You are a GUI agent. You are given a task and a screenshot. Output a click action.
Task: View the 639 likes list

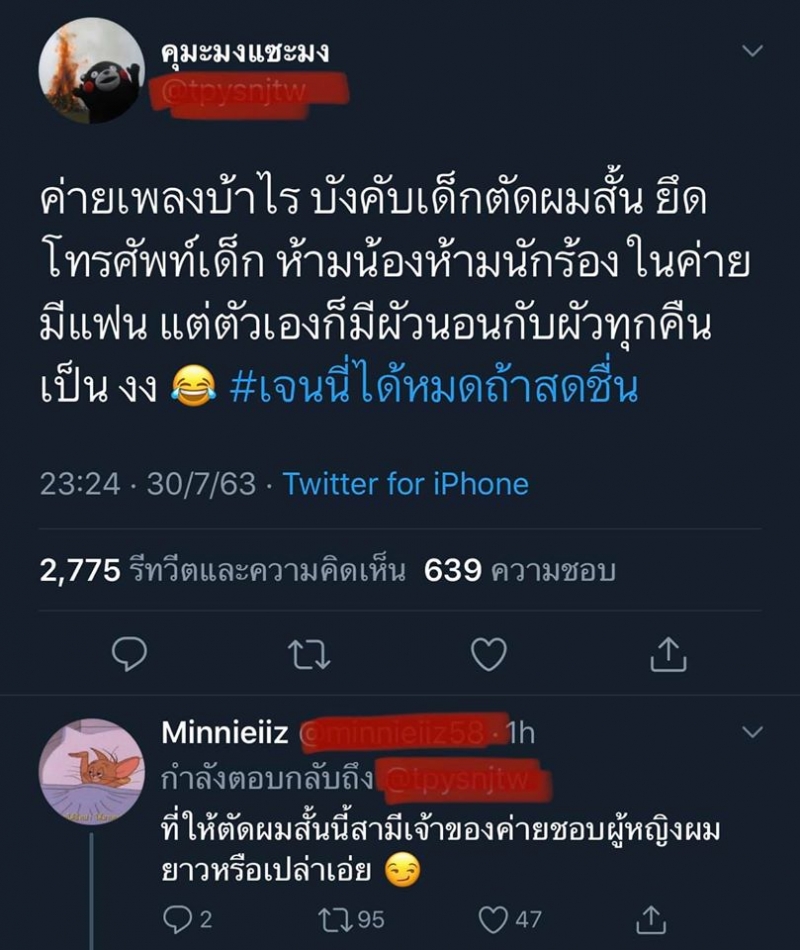[519, 571]
